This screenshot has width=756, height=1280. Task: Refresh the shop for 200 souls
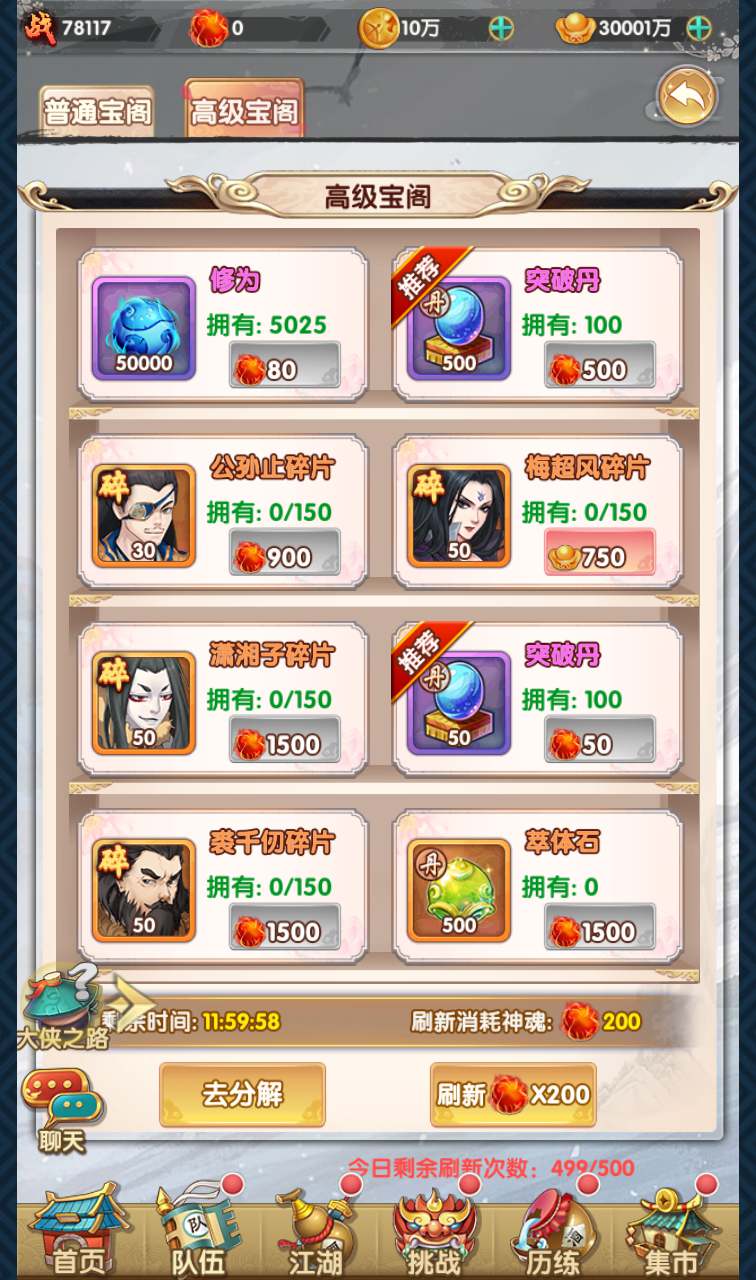click(x=513, y=1094)
